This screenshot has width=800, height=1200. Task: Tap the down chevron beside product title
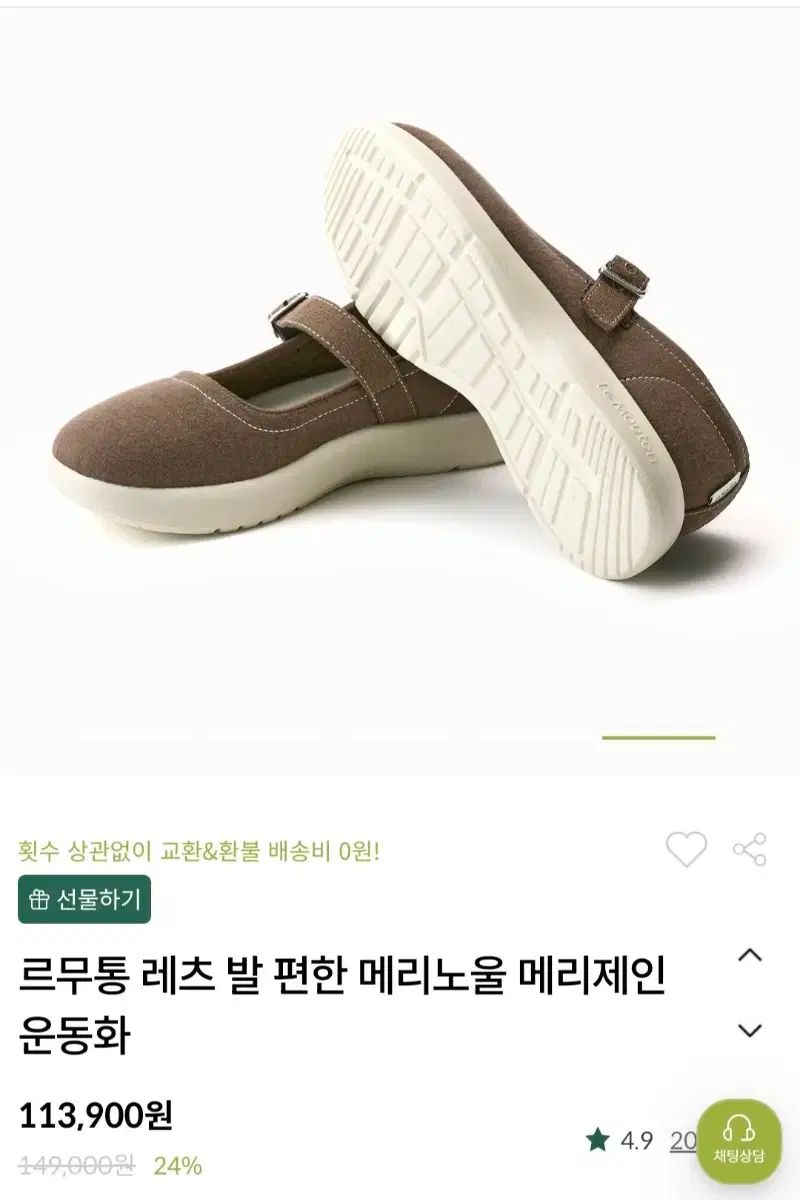point(750,1029)
